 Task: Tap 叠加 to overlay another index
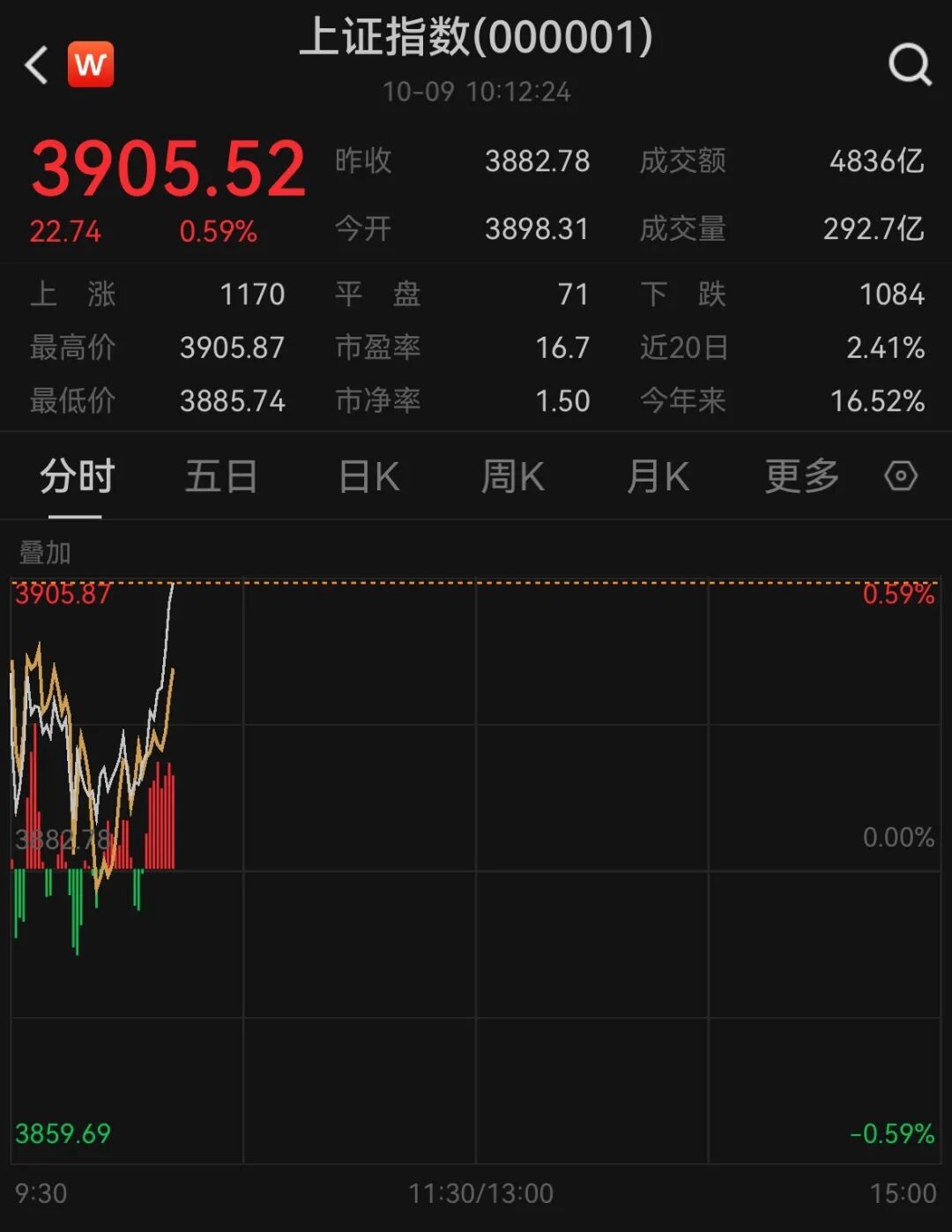(45, 553)
